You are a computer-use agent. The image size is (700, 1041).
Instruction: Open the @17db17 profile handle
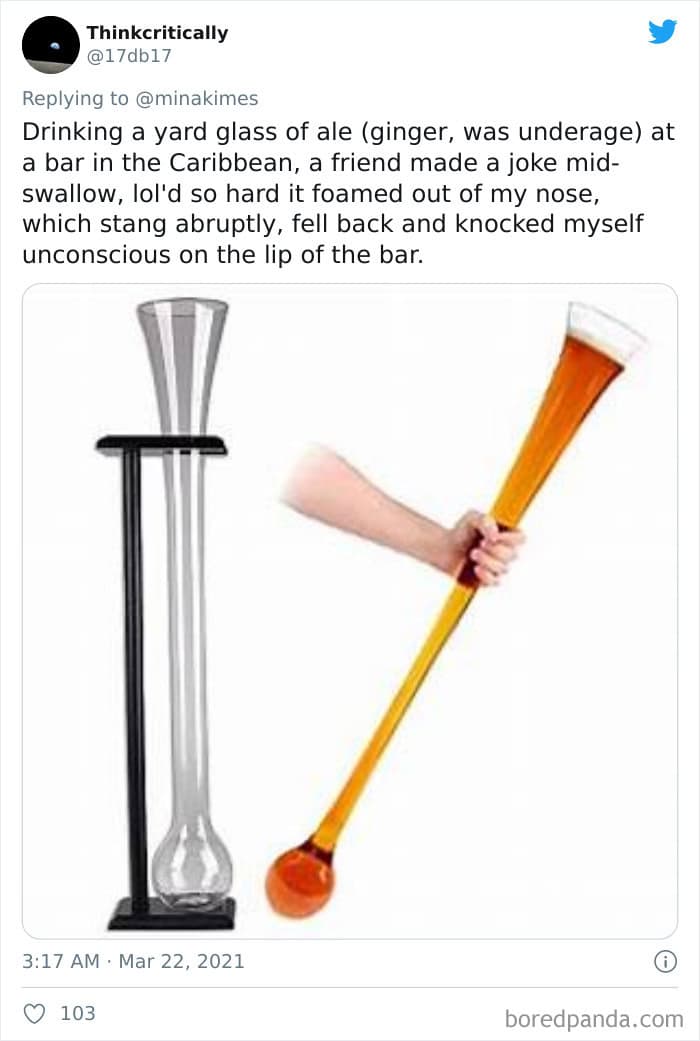tap(129, 57)
